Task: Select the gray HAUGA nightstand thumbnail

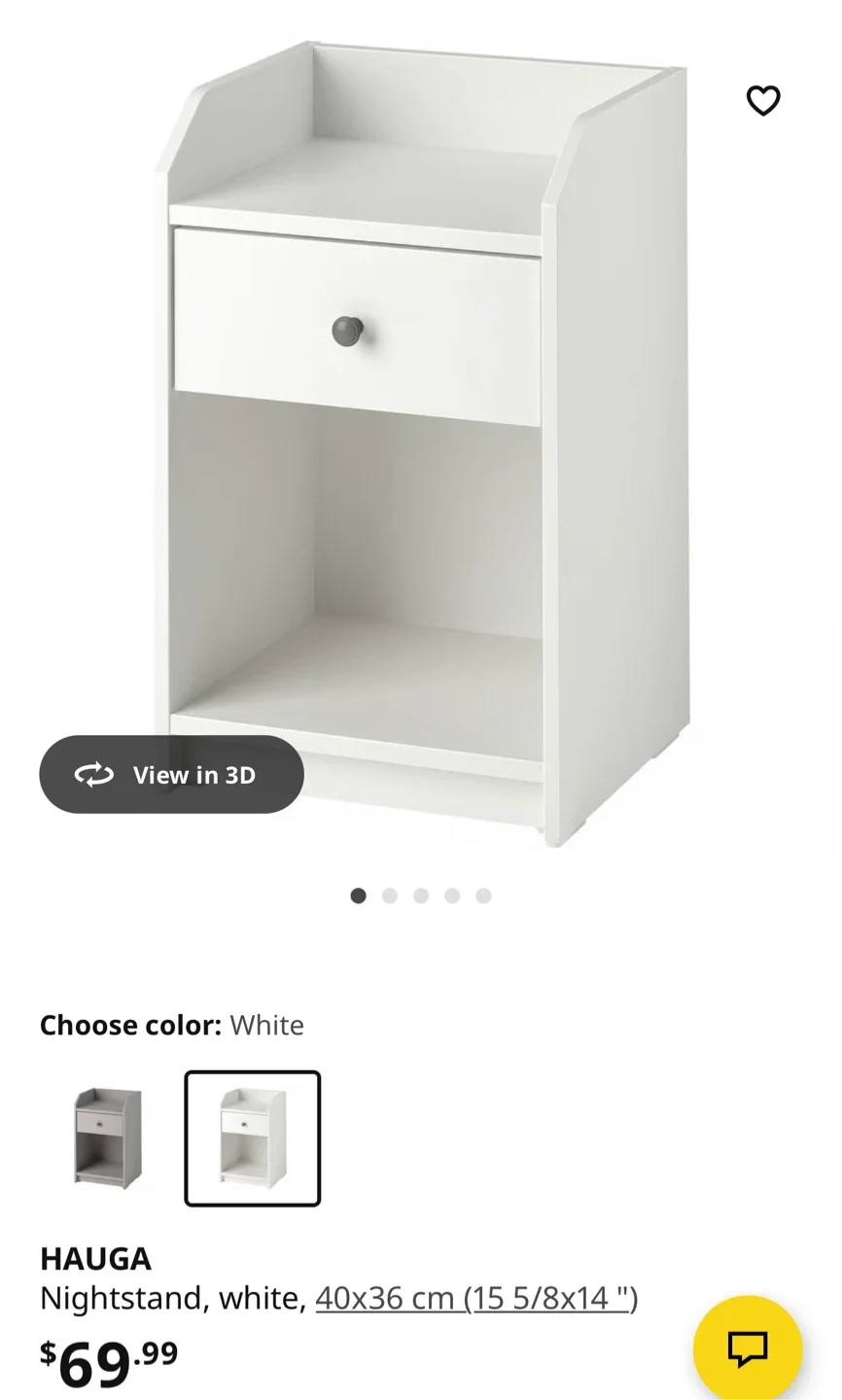Action: (x=107, y=1138)
